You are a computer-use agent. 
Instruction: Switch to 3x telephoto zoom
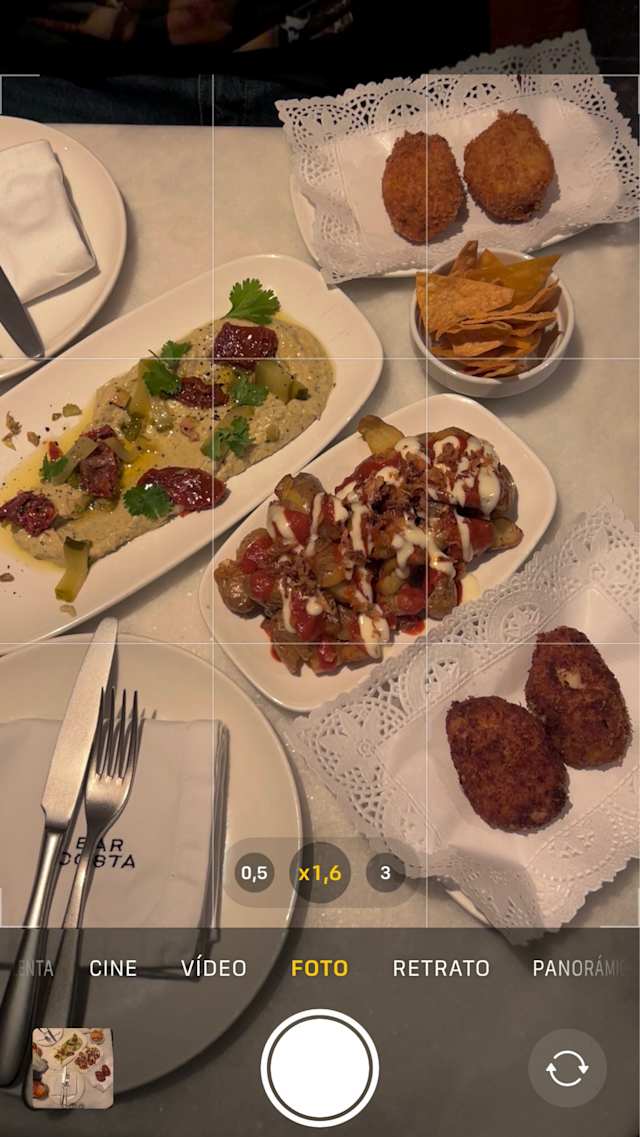[385, 873]
